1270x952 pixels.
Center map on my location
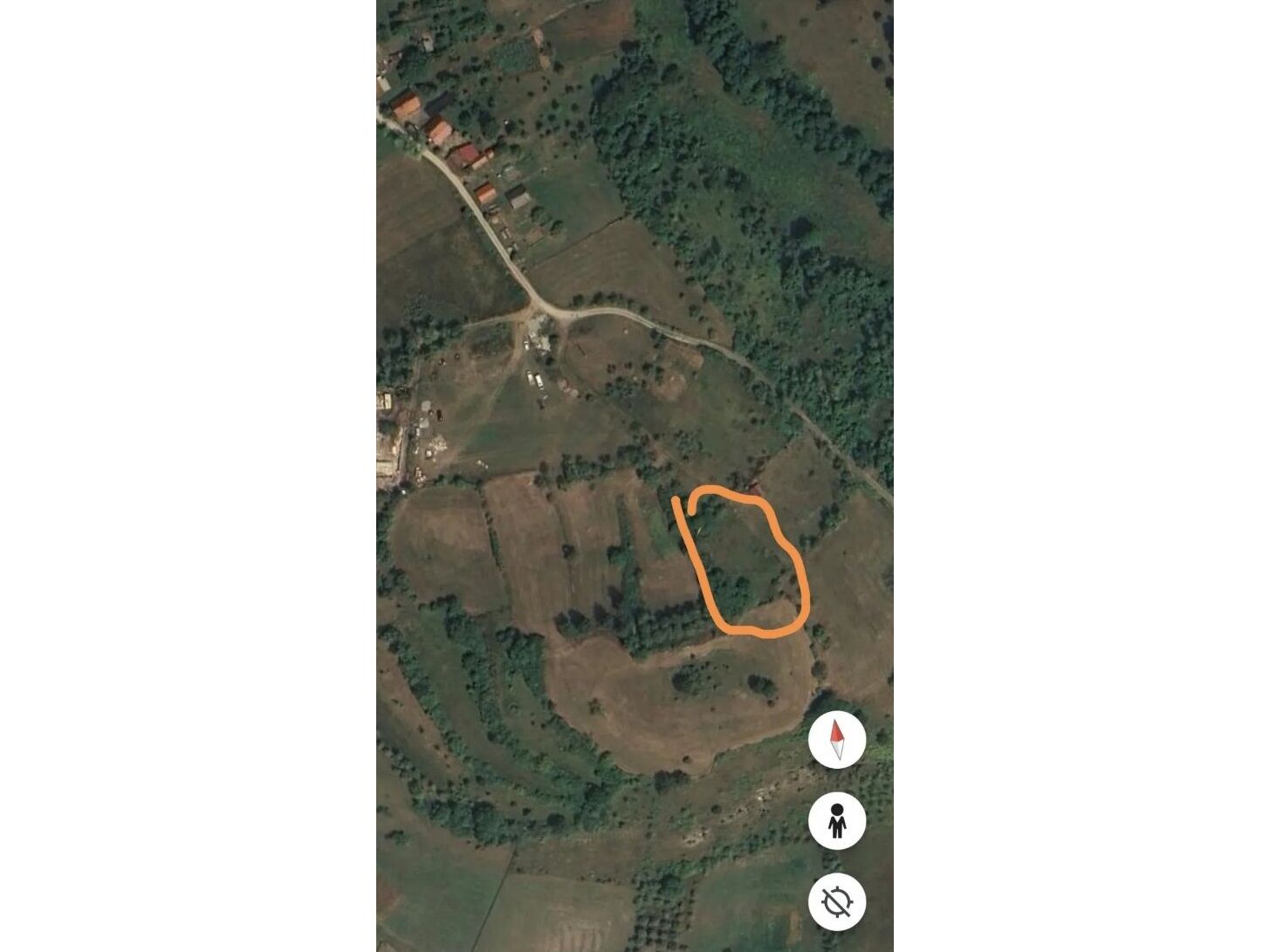[x=837, y=901]
